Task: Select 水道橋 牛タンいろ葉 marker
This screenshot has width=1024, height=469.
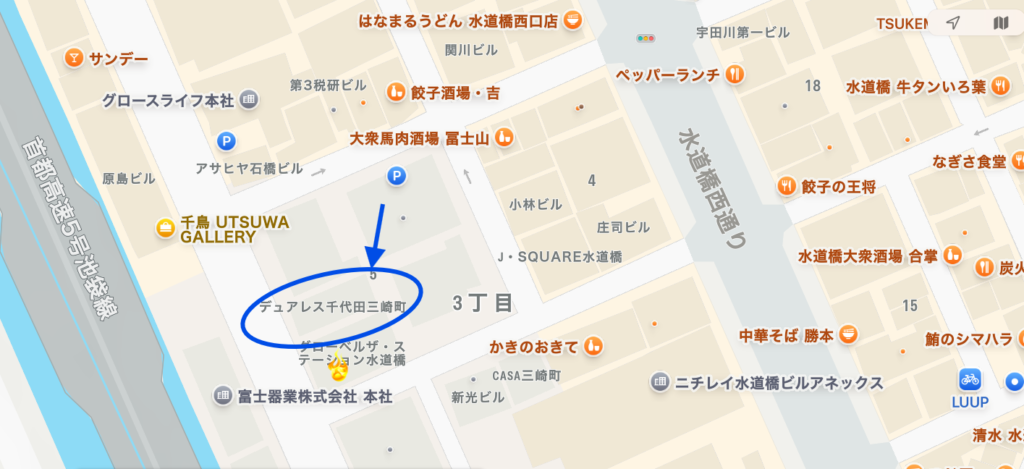Action: pyautogui.click(x=1001, y=87)
